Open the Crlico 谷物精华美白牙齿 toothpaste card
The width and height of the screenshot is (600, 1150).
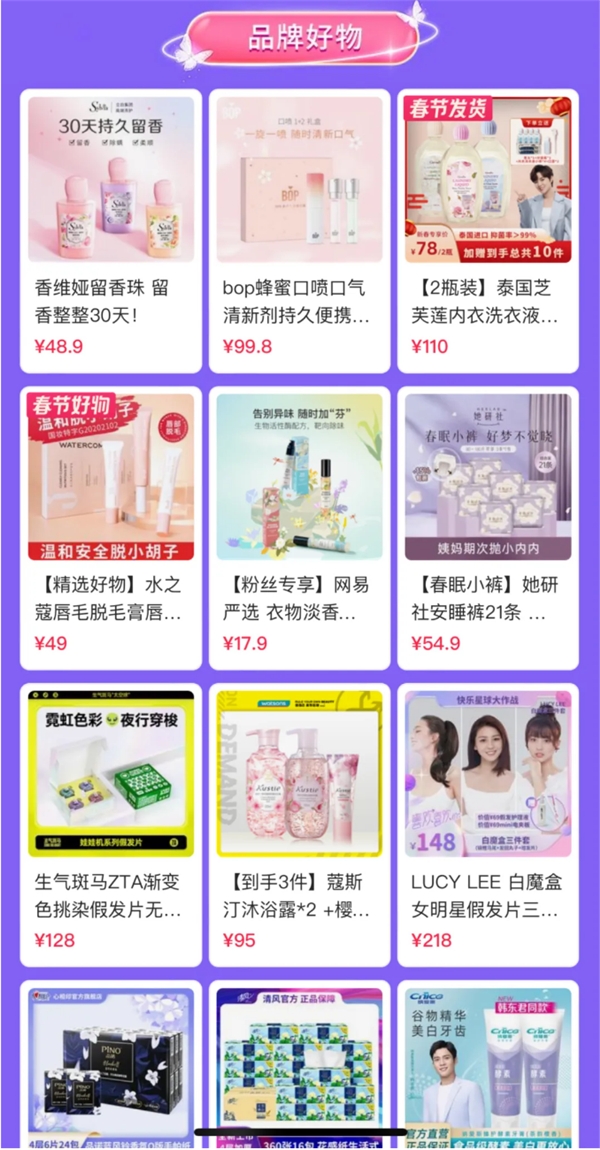488,1065
